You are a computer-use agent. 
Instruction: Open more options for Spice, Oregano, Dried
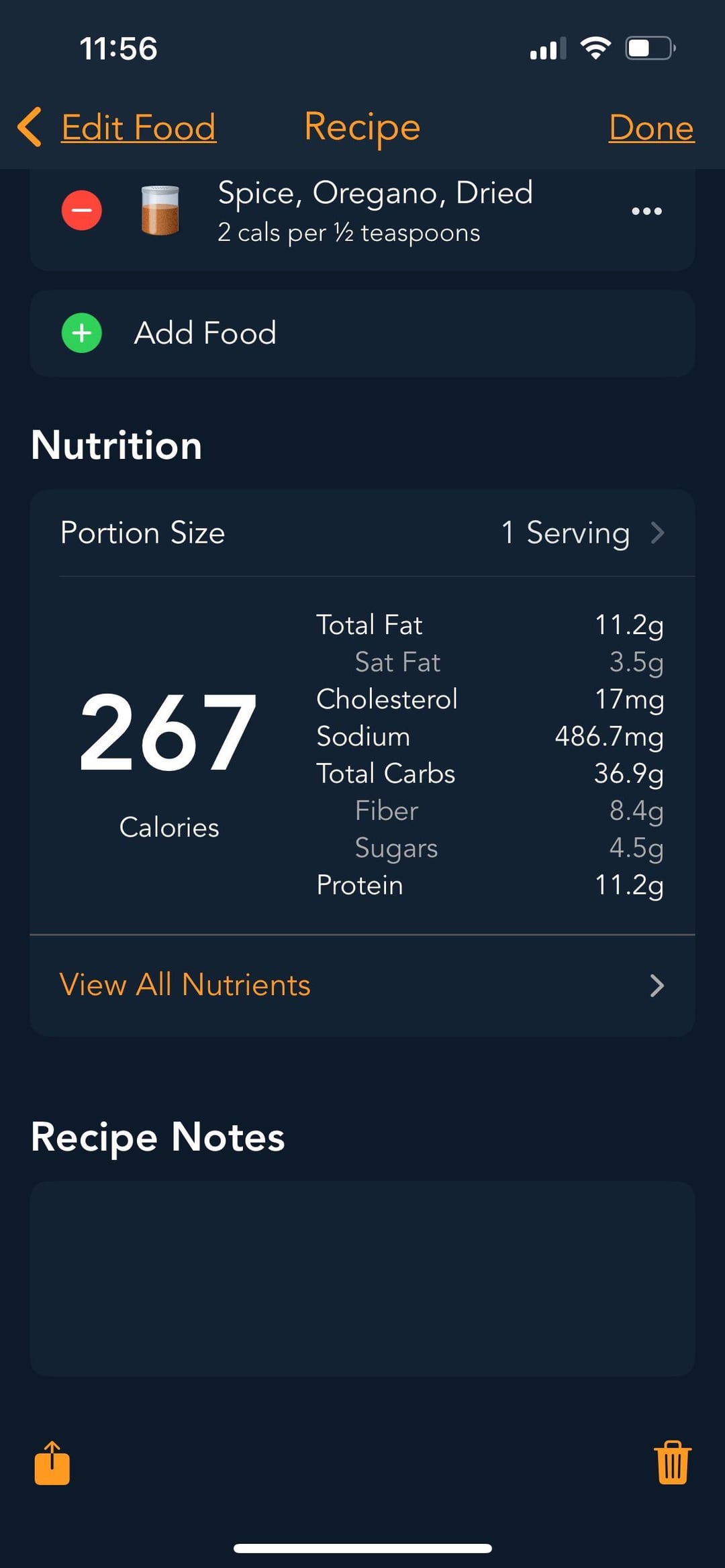tap(646, 211)
